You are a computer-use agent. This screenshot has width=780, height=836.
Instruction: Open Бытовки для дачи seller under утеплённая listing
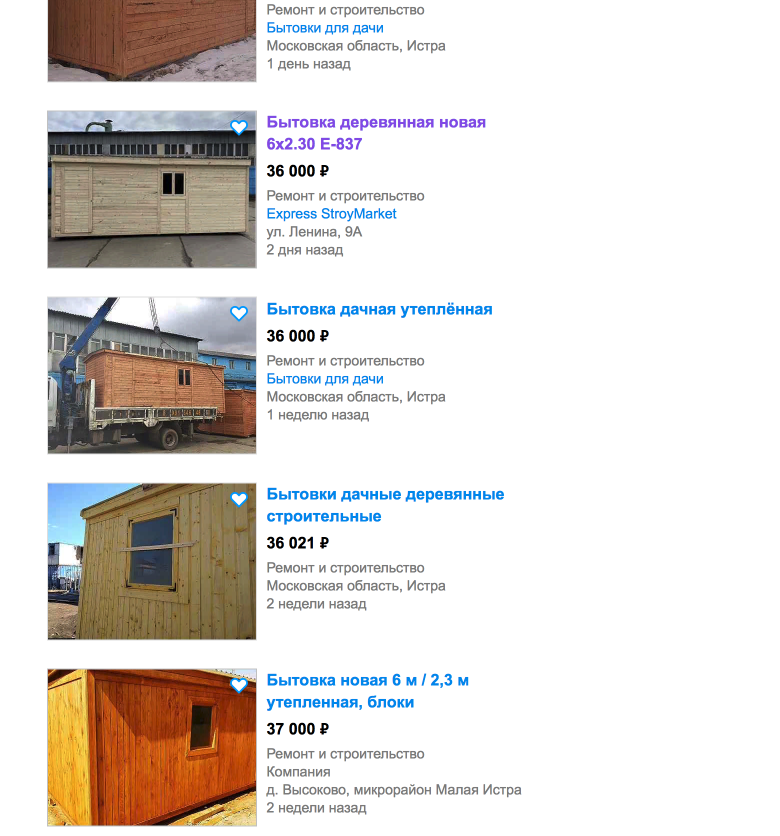pyautogui.click(x=324, y=379)
